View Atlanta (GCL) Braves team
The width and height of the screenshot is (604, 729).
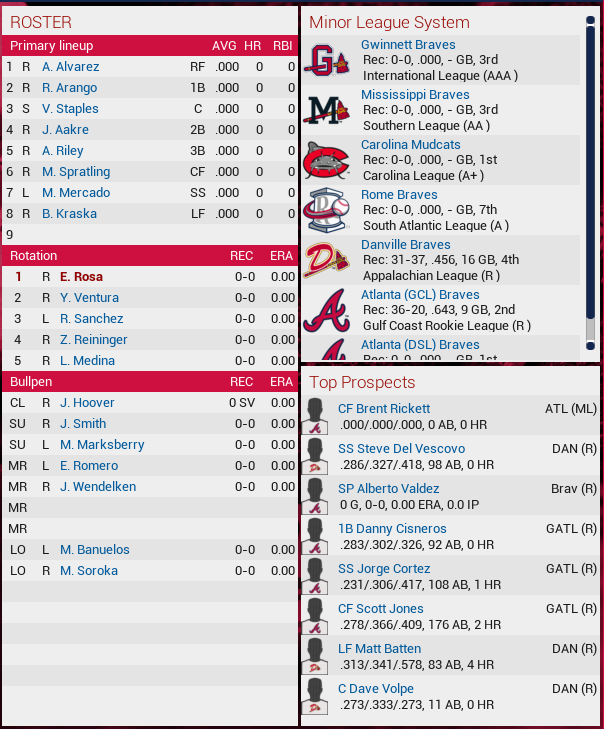[420, 295]
